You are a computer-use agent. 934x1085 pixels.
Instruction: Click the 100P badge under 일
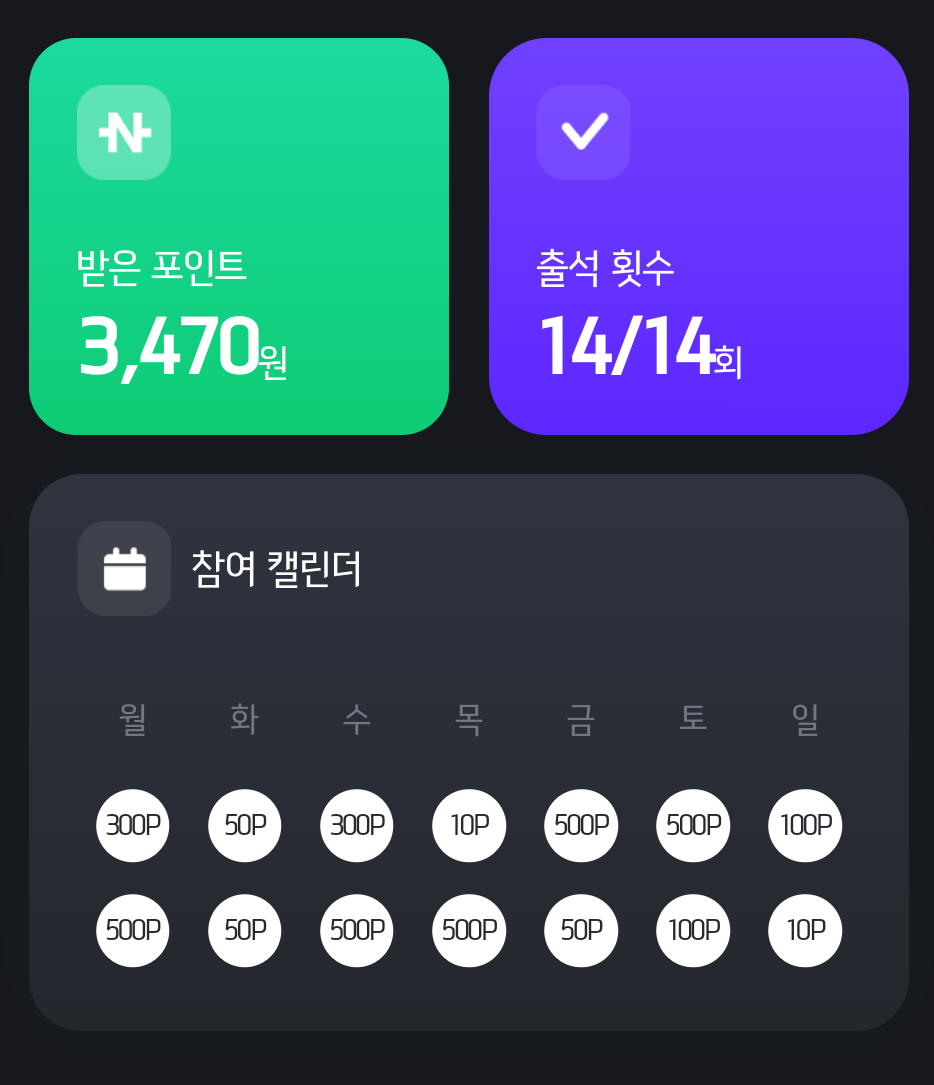click(x=805, y=825)
